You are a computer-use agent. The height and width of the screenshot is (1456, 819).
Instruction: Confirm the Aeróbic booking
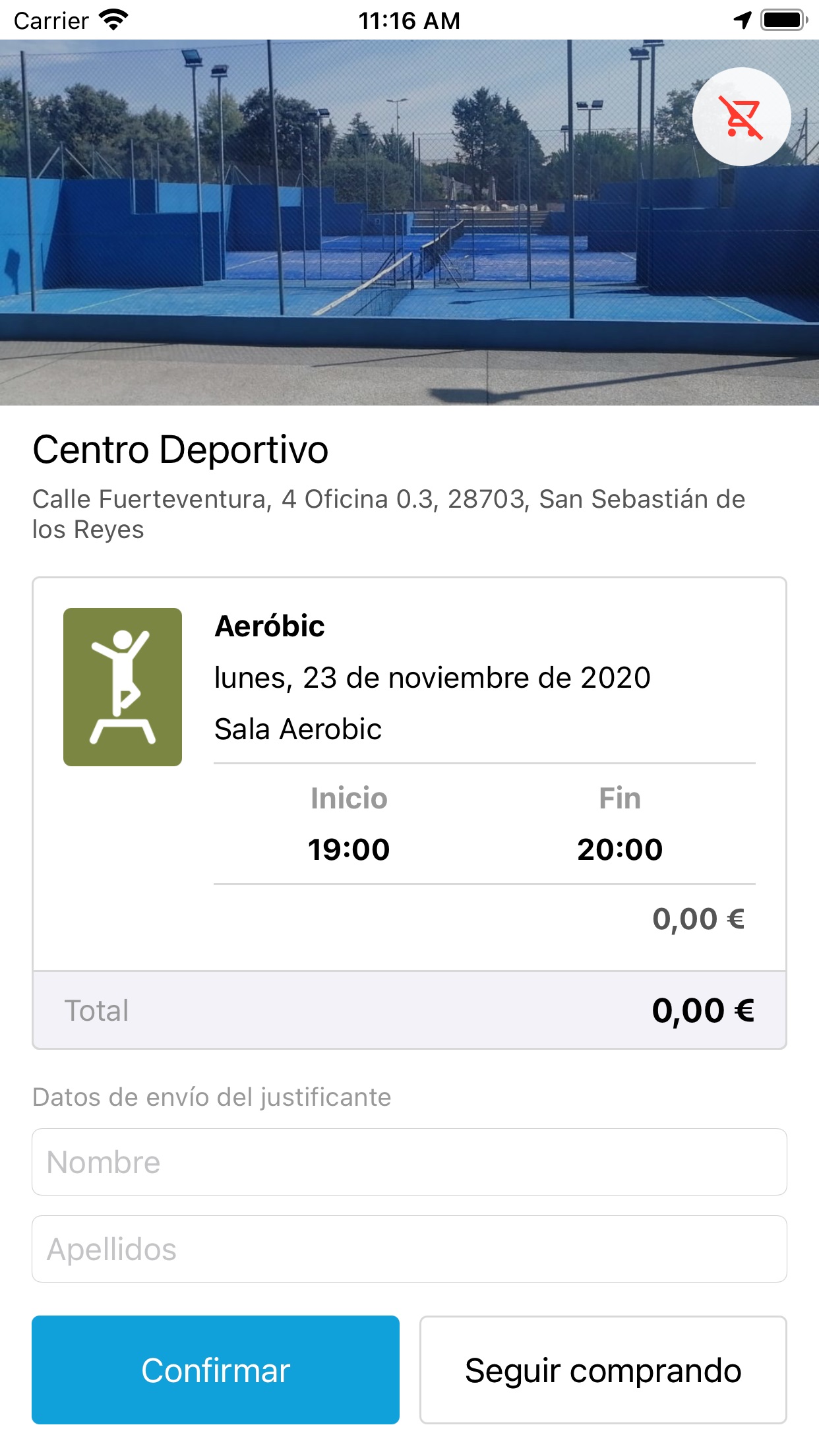(216, 1370)
